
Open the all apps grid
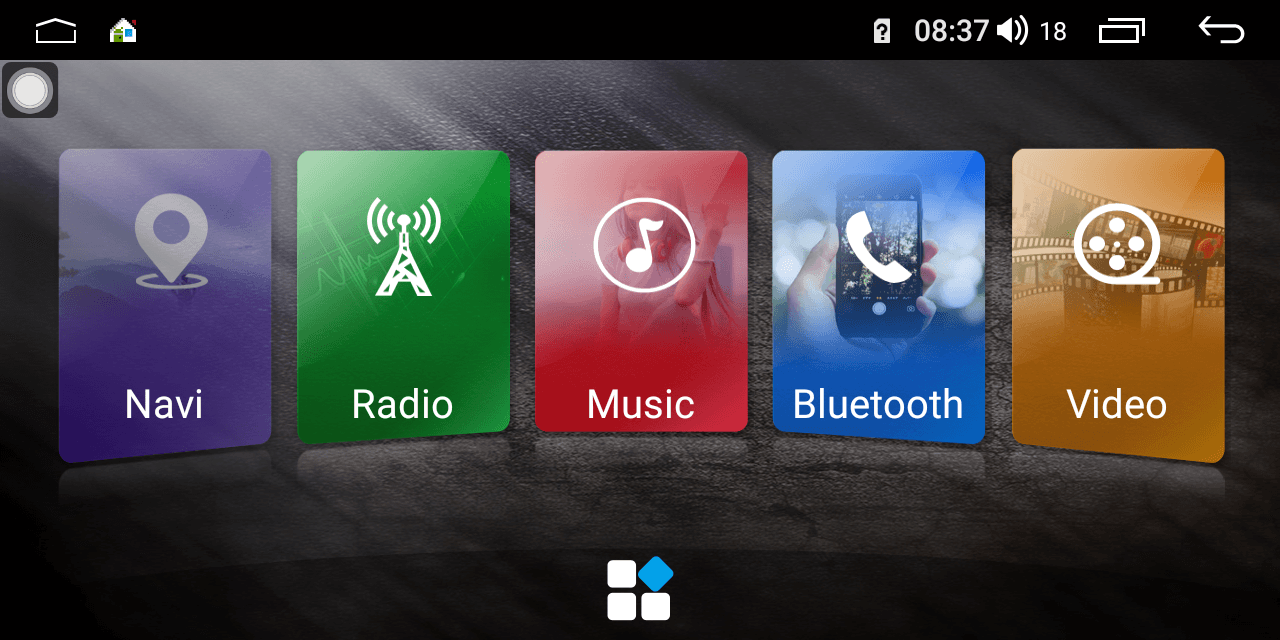click(x=640, y=589)
